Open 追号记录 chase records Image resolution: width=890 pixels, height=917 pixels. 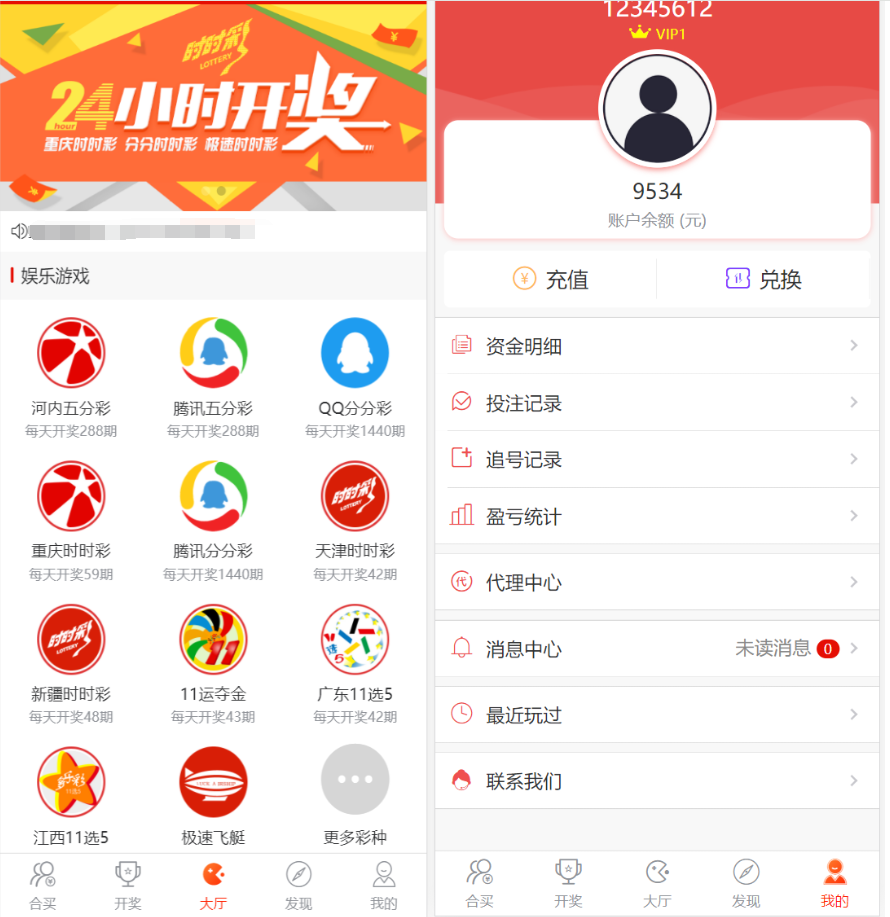click(657, 460)
